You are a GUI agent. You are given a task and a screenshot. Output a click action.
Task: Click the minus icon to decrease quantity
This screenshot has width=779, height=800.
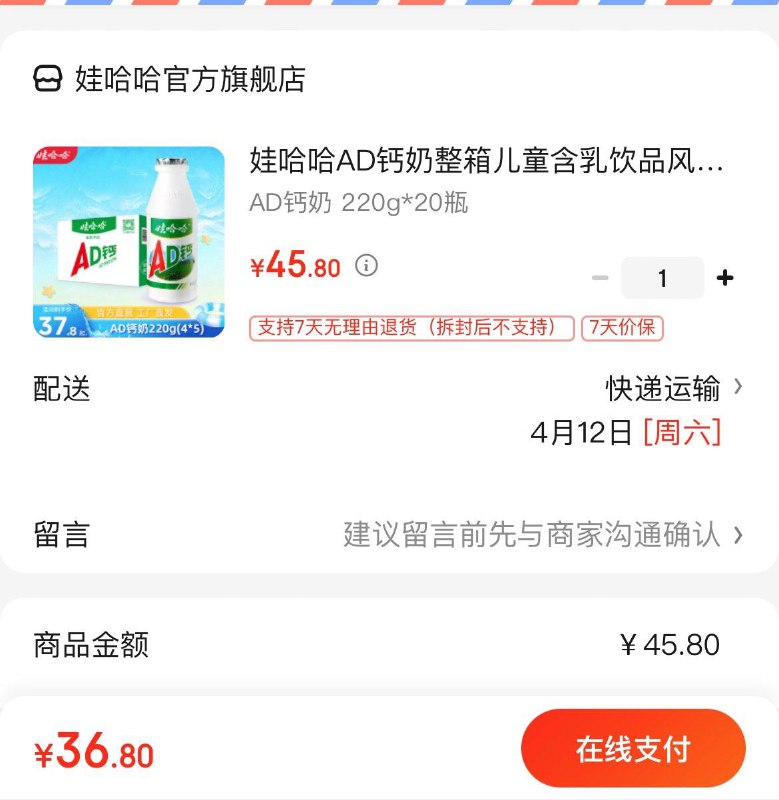coord(598,277)
